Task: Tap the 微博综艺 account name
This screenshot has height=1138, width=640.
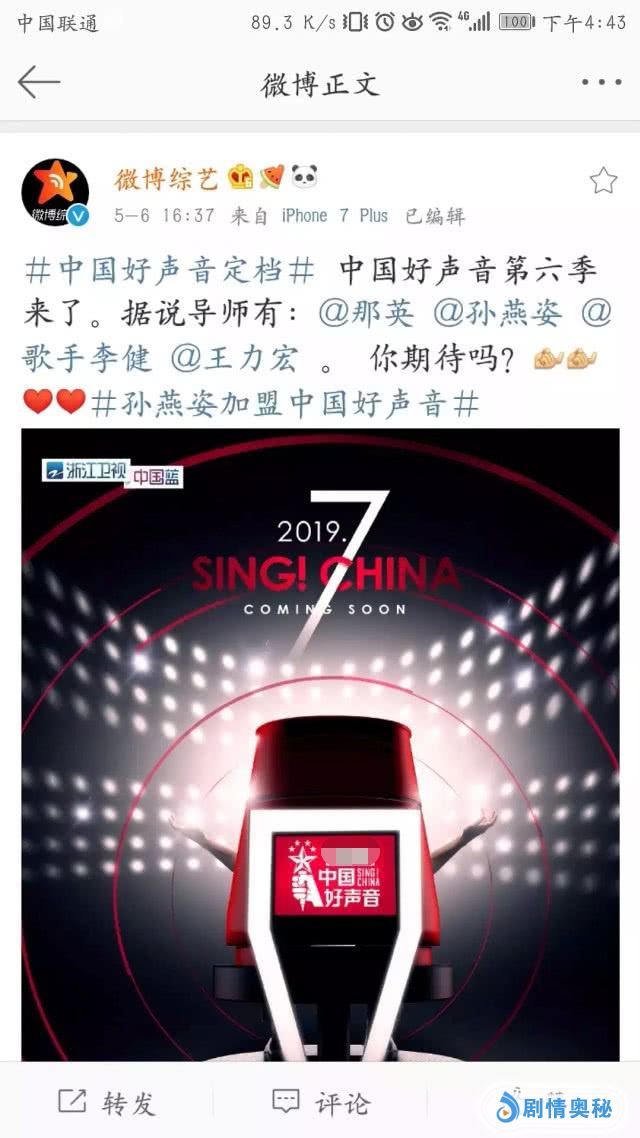Action: point(166,180)
